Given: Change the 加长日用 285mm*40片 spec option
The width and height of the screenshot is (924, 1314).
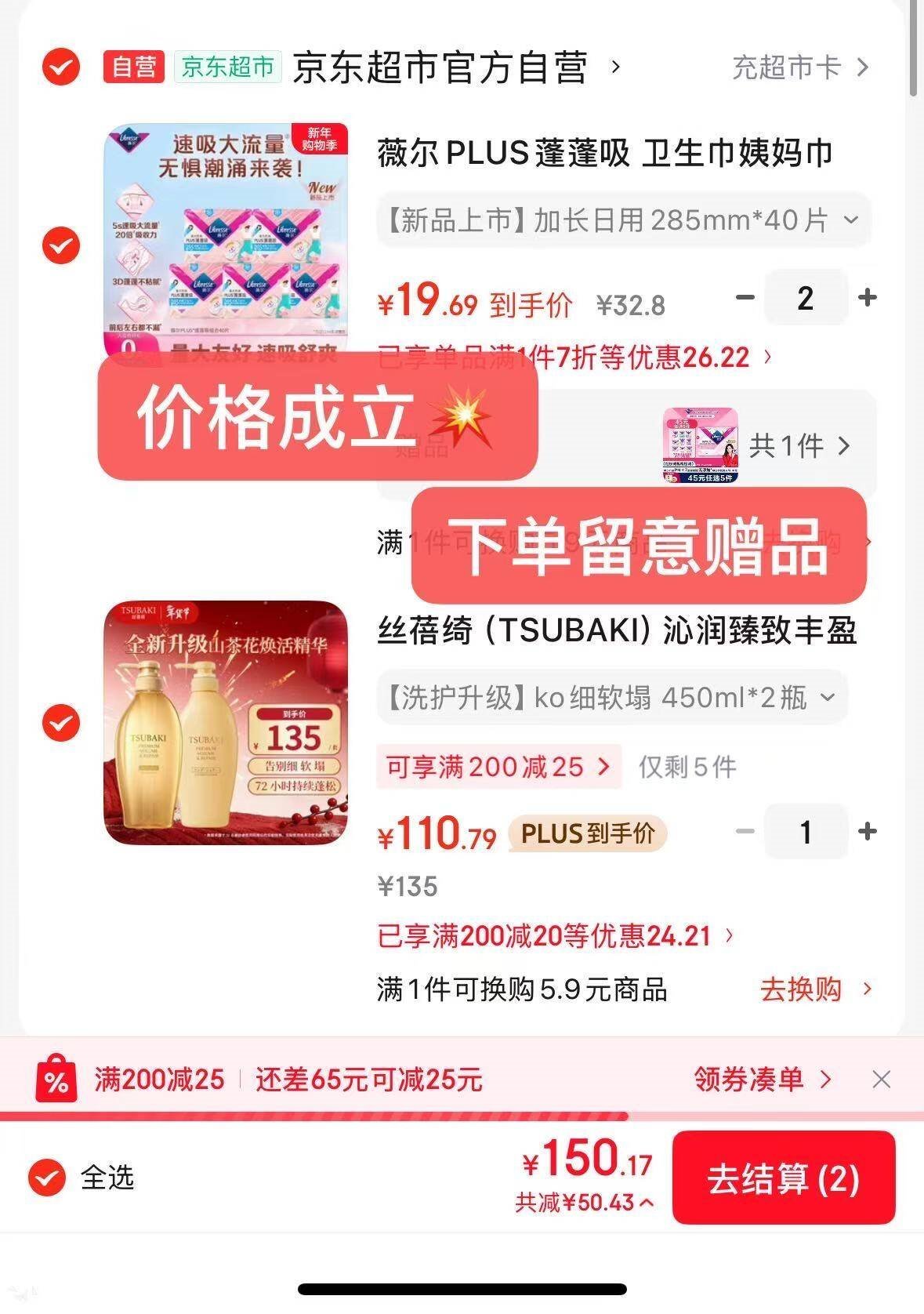Looking at the screenshot, I should click(623, 220).
